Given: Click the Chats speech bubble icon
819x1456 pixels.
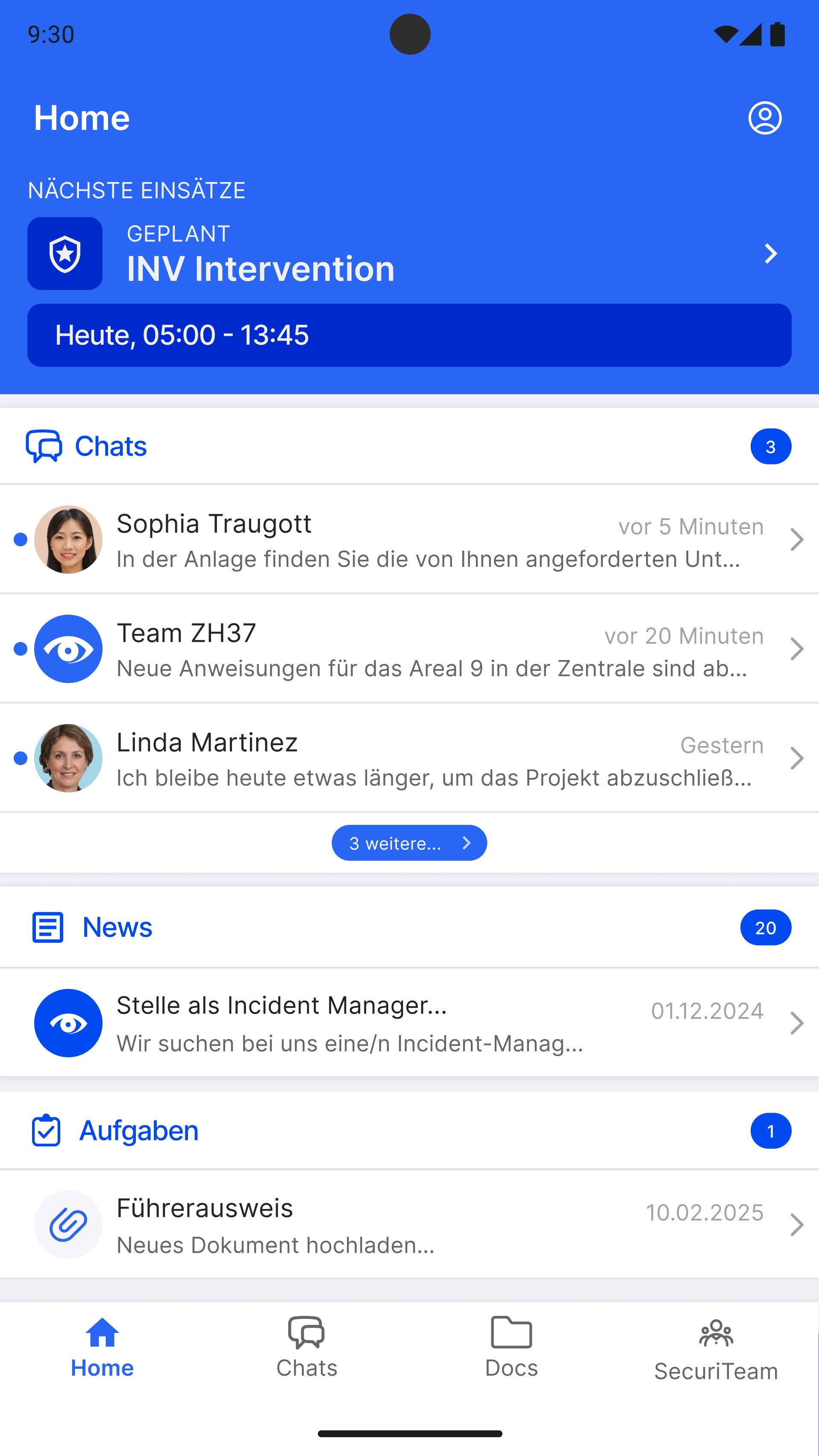Looking at the screenshot, I should tap(45, 446).
